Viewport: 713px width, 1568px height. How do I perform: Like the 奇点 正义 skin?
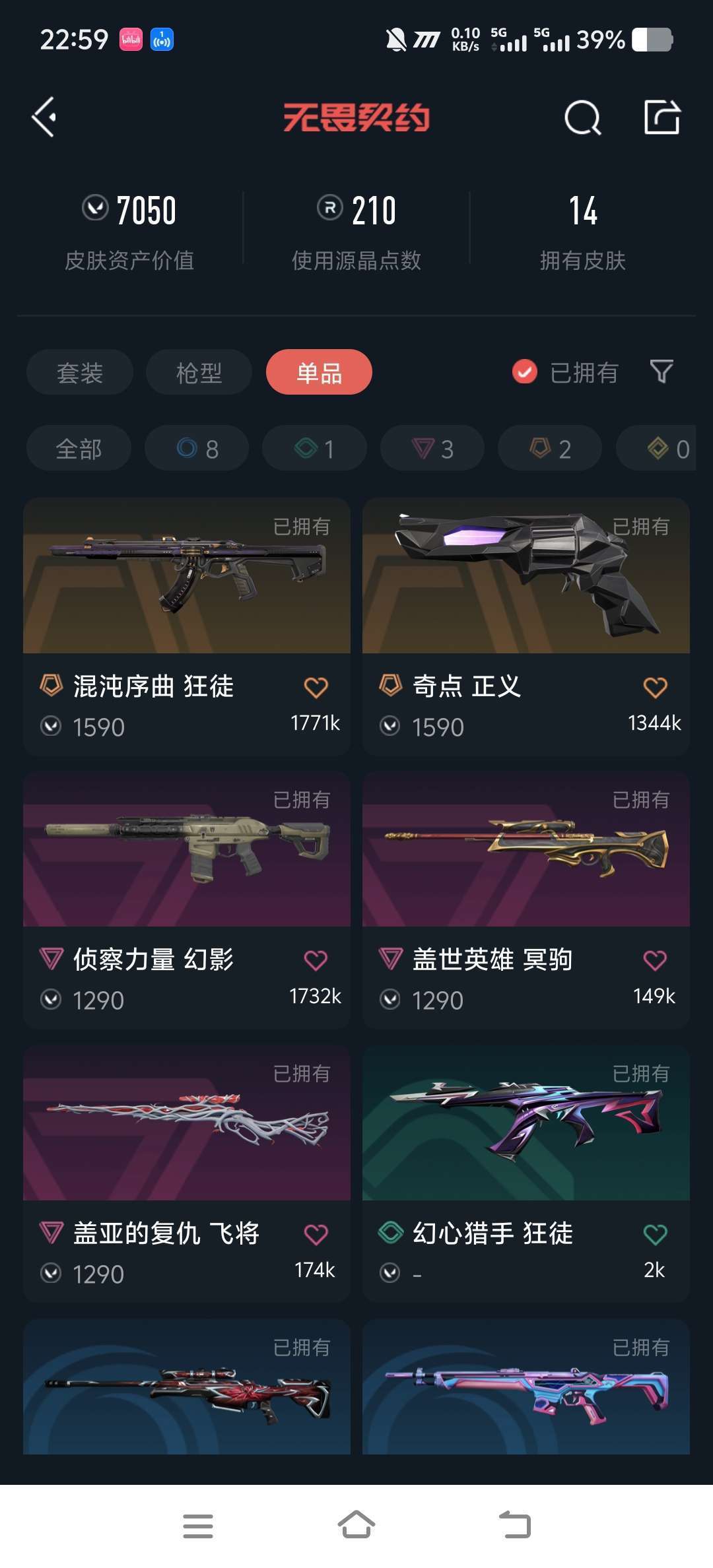pyautogui.click(x=655, y=687)
